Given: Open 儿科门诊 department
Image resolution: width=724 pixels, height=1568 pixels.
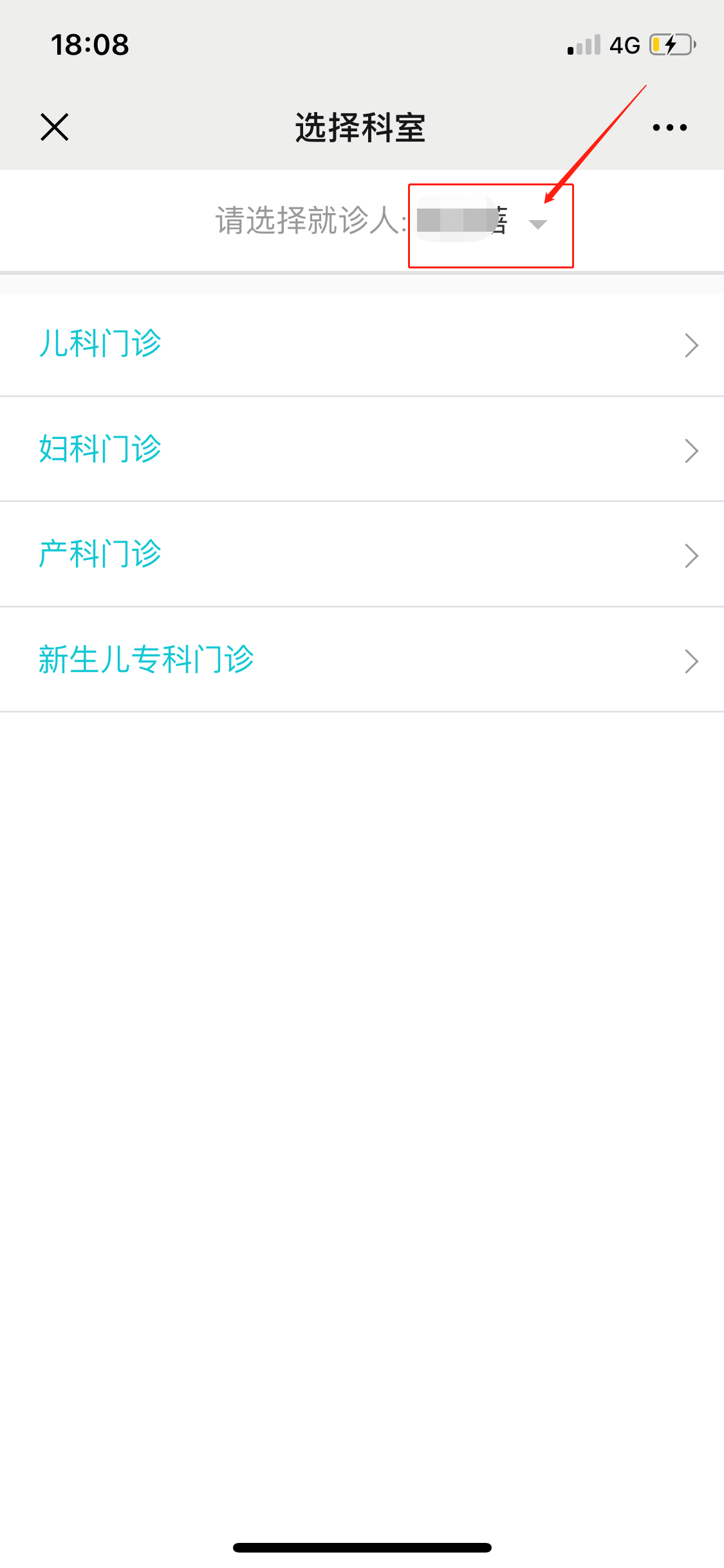Looking at the screenshot, I should pos(362,345).
